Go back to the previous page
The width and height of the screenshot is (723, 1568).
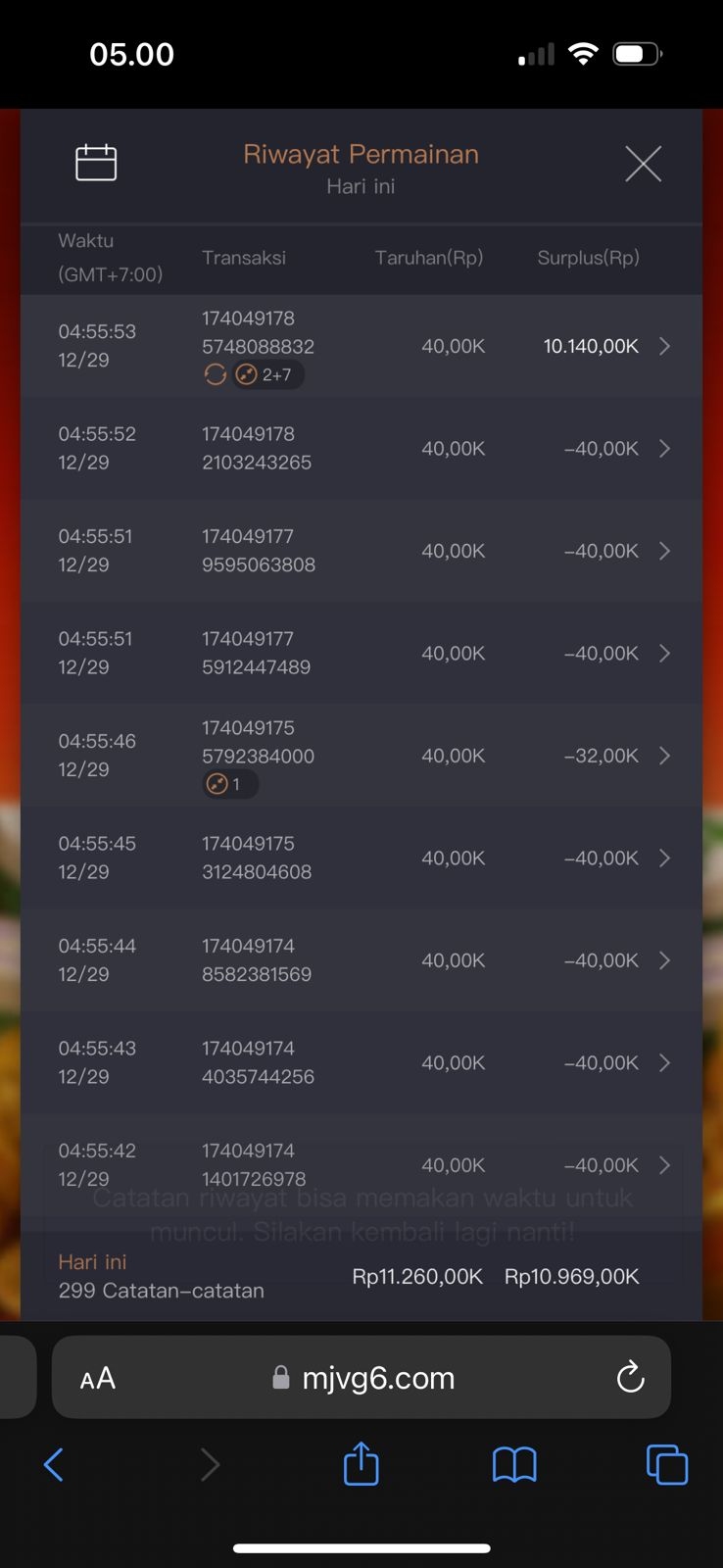(54, 1465)
